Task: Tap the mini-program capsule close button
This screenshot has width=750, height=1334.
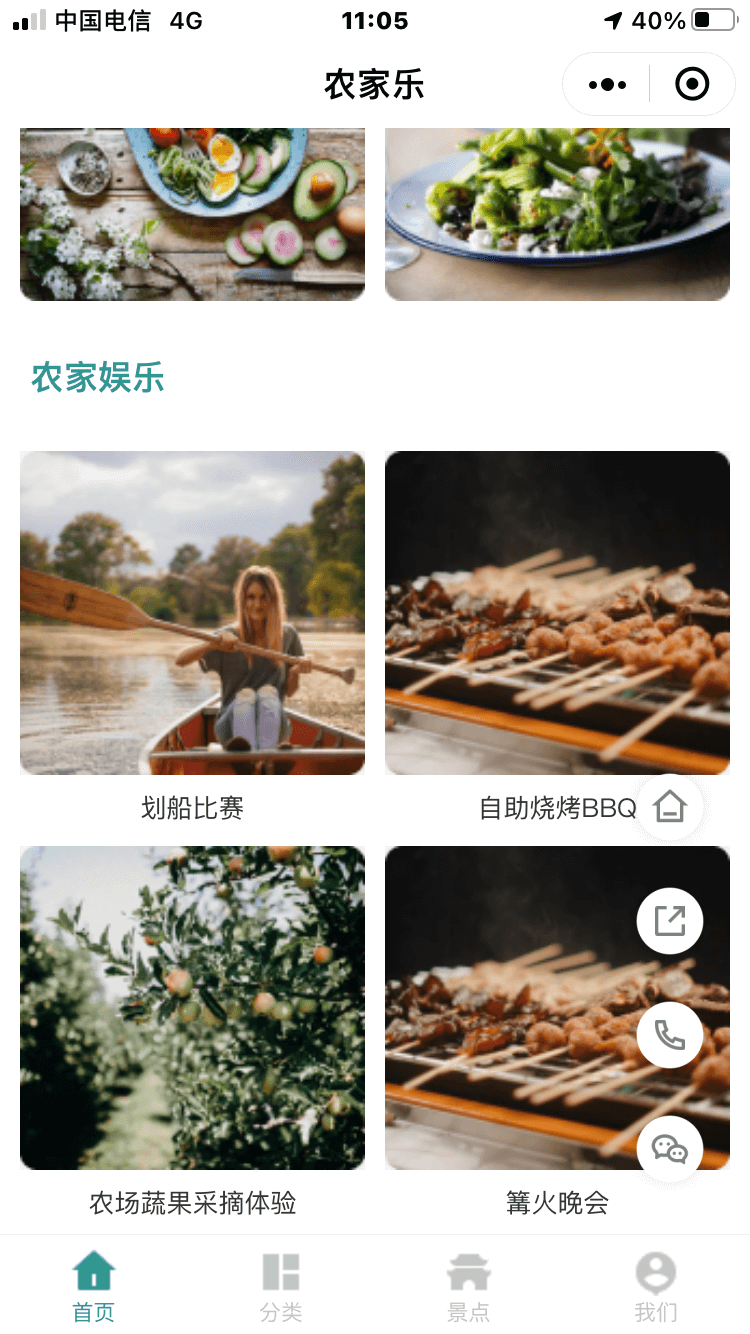Action: point(692,84)
